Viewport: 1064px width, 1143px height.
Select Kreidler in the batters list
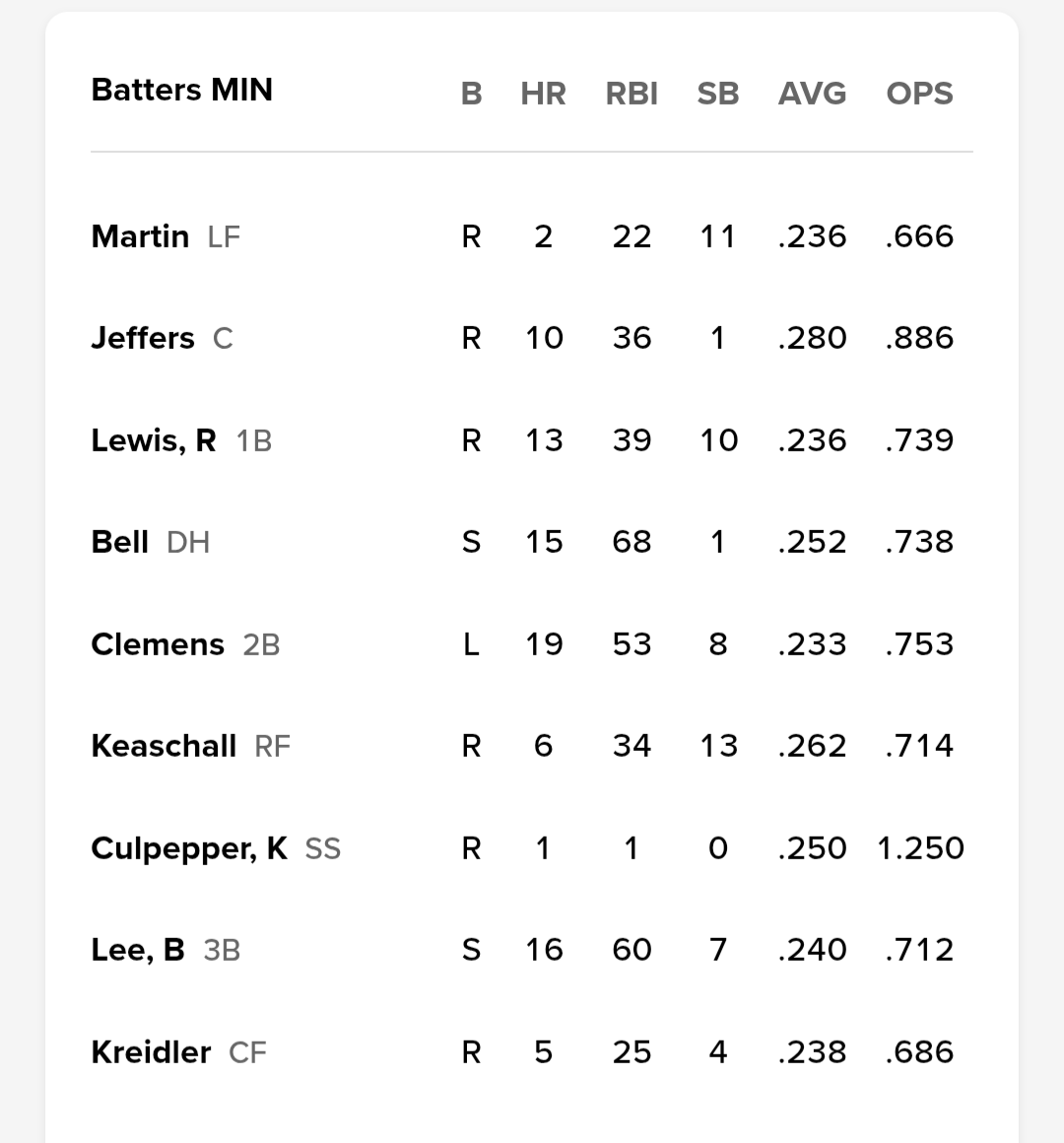531,1052
